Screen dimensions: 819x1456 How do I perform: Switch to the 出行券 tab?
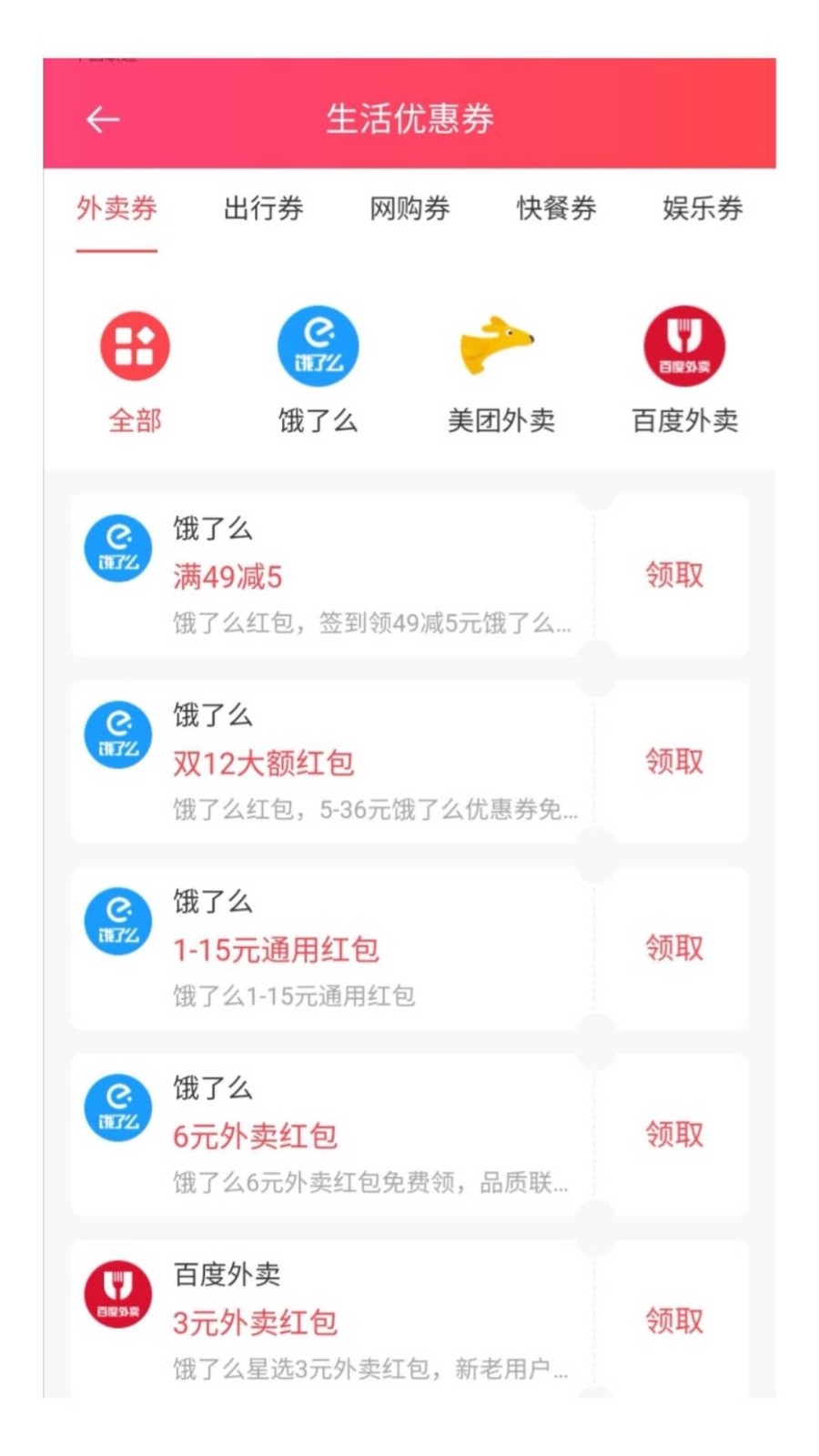coord(263,208)
